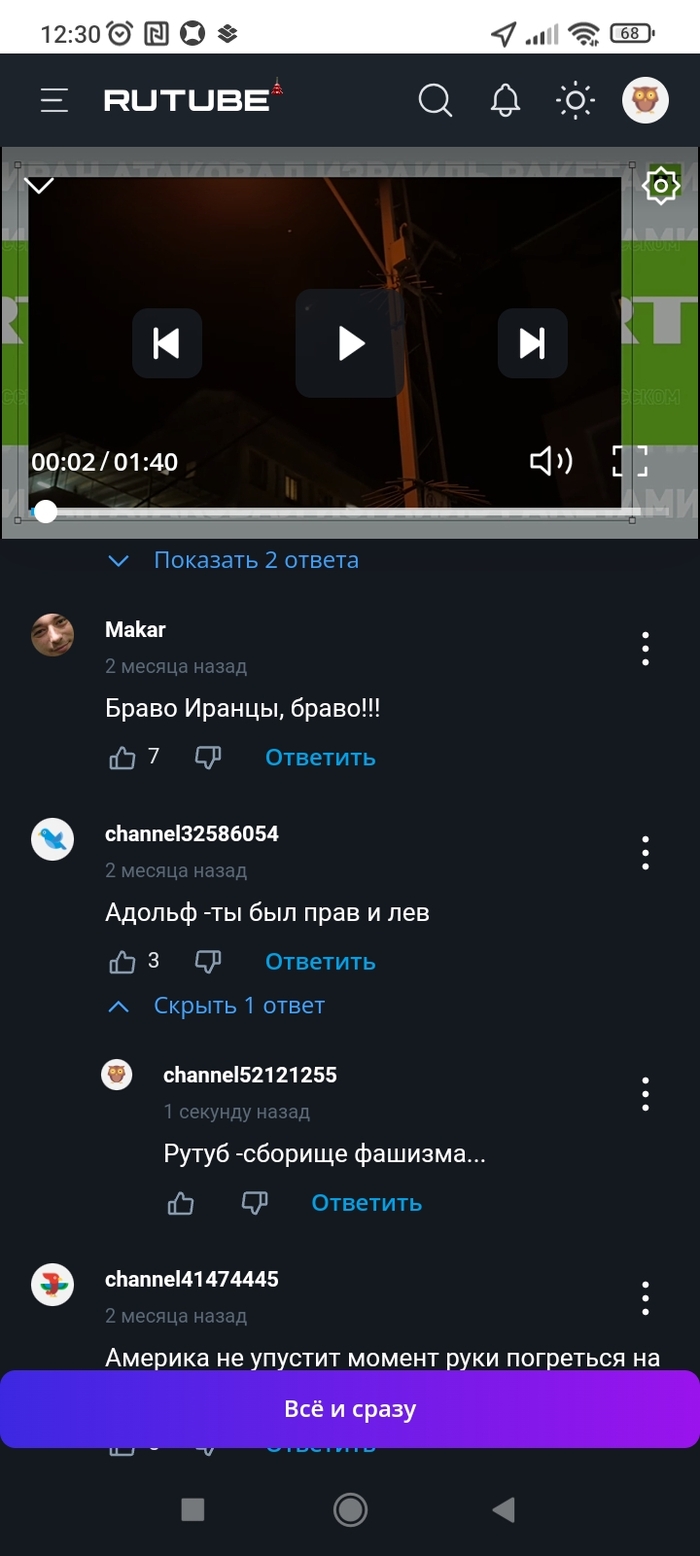
Task: Open options for channel32586054's comment
Action: (x=646, y=853)
